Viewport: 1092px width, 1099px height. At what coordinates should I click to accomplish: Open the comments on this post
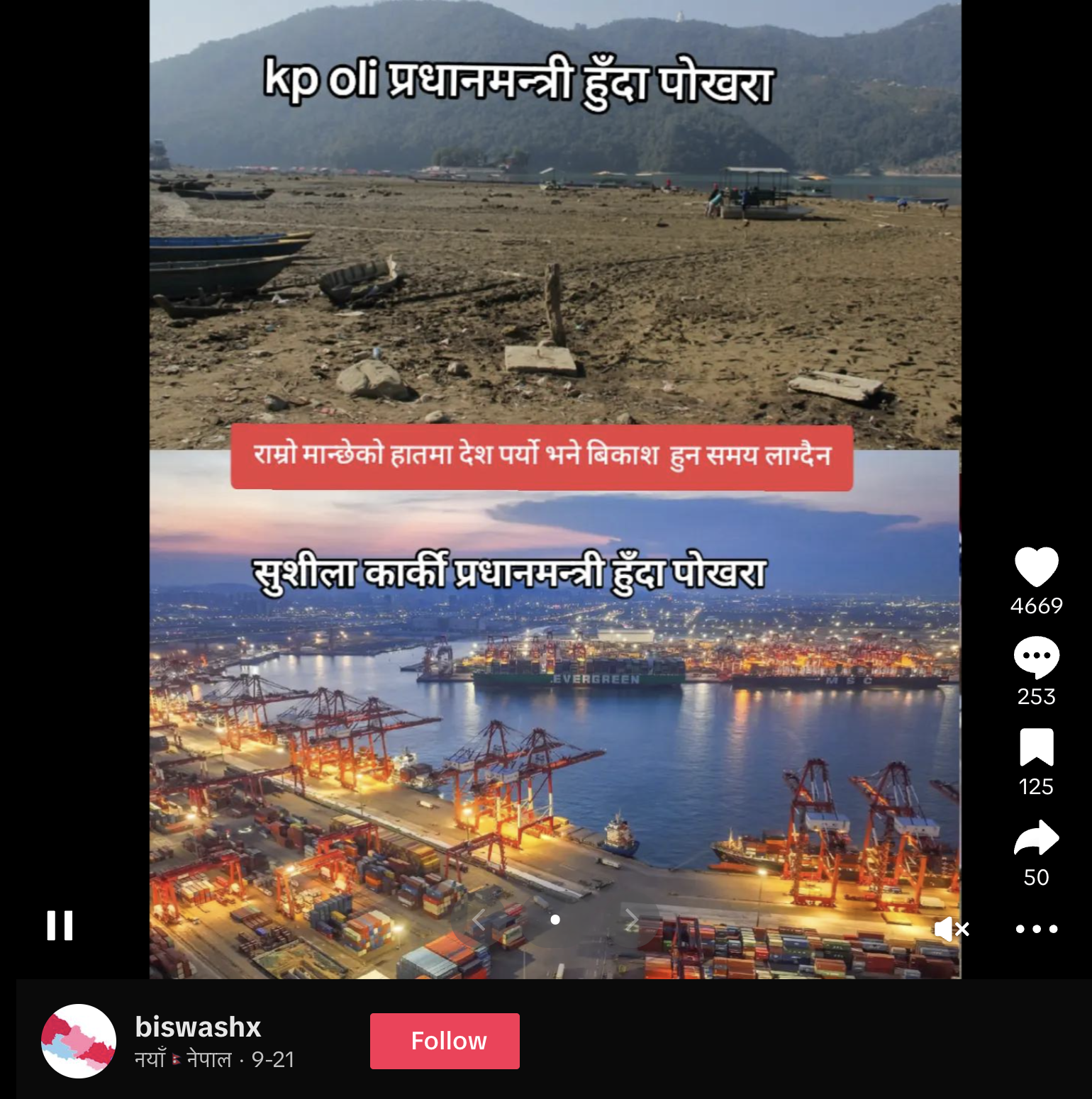point(1036,657)
